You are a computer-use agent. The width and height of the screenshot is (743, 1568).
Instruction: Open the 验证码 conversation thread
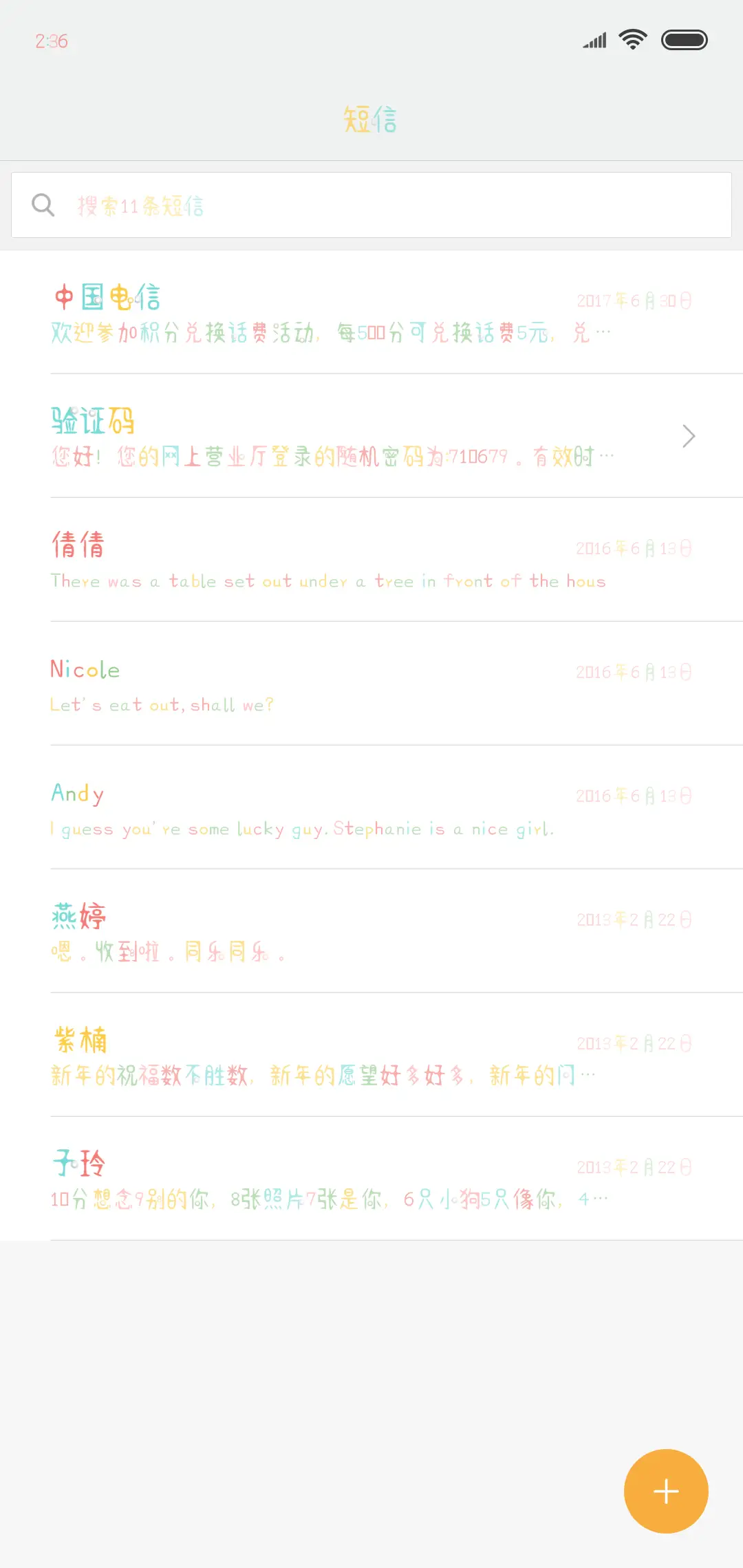(x=275, y=437)
